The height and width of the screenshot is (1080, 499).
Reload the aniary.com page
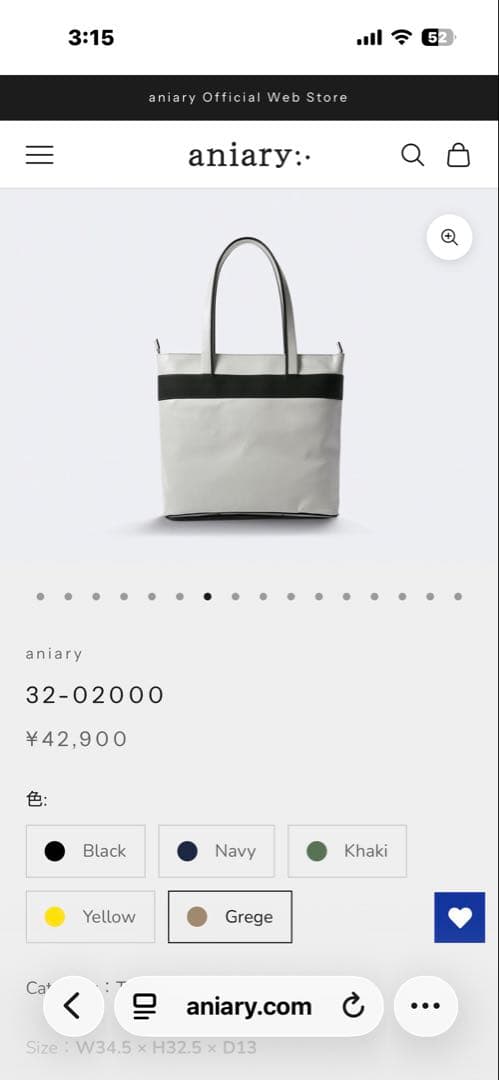click(x=353, y=1007)
